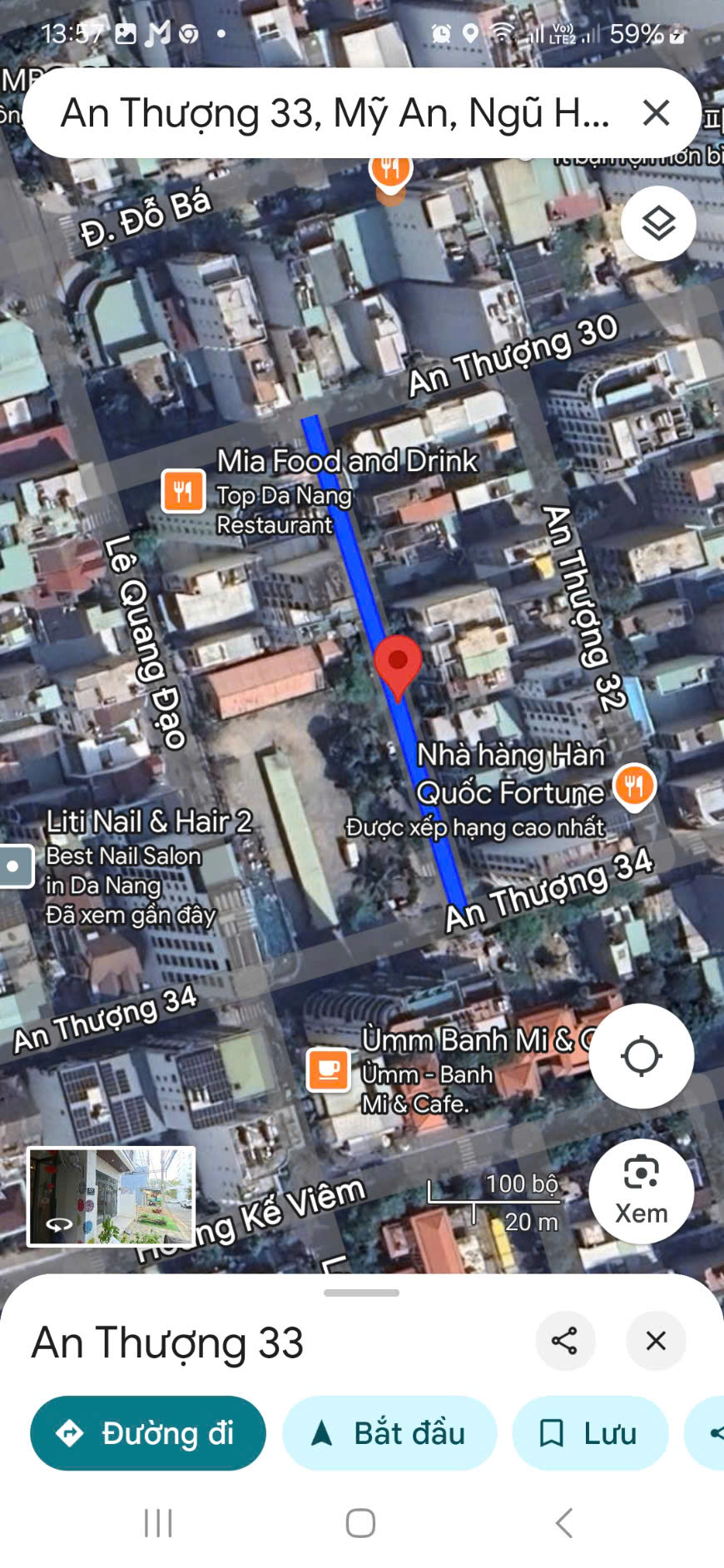Viewport: 724px width, 1568px height.
Task: Go to the home screen
Action: (x=360, y=1523)
